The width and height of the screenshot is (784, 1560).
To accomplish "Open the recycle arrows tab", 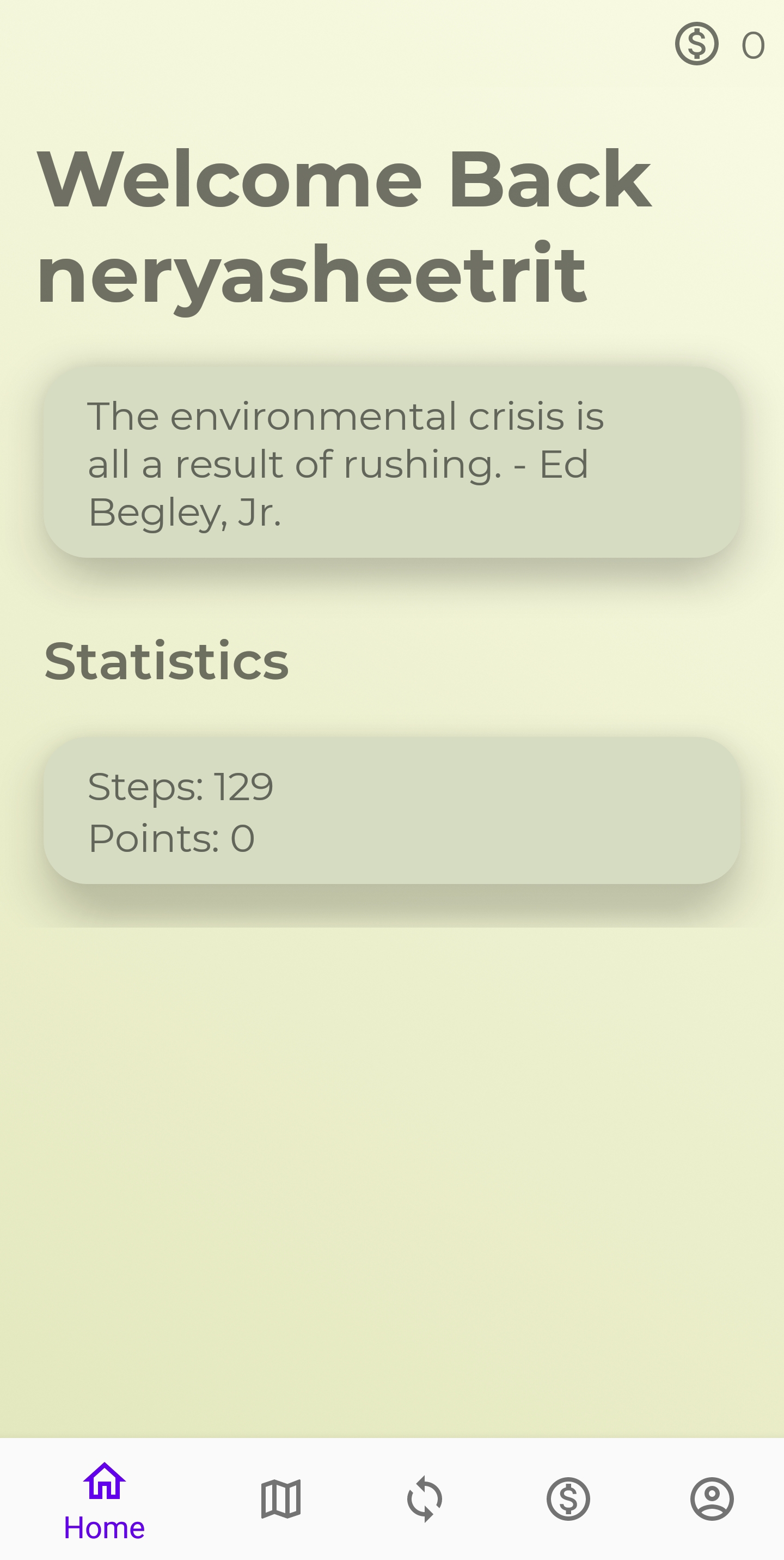I will click(424, 1500).
